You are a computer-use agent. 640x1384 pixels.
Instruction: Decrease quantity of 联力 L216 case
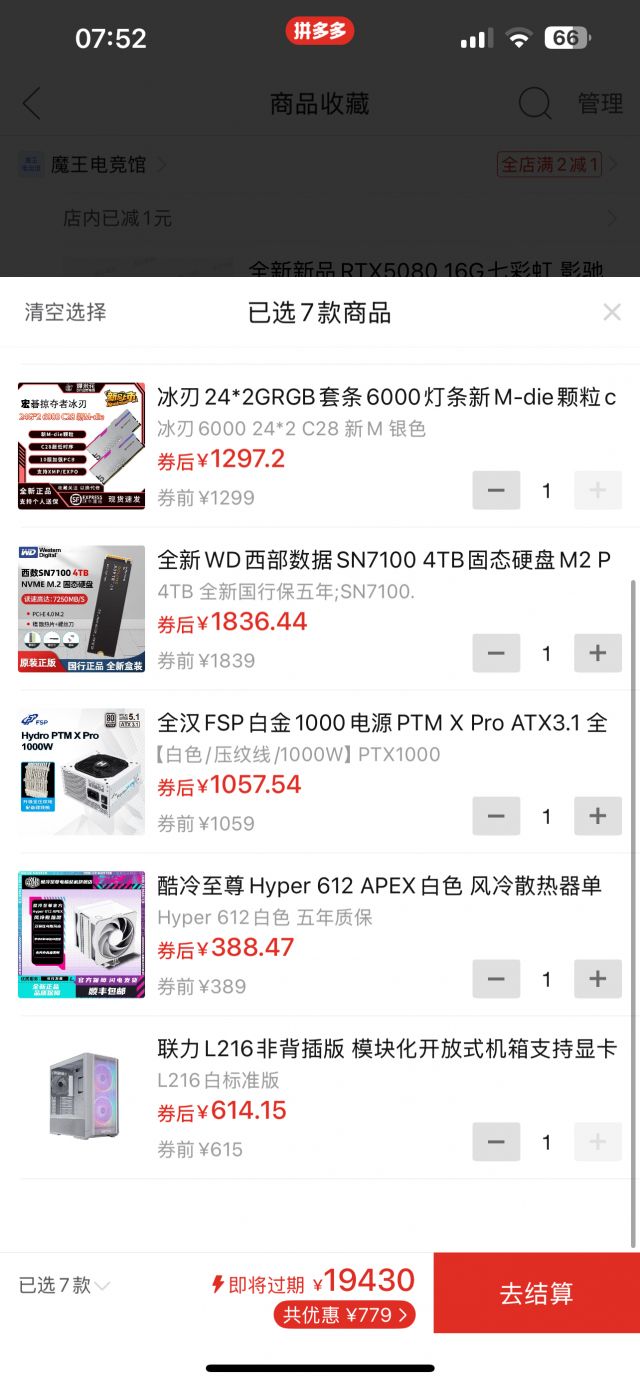click(496, 1143)
